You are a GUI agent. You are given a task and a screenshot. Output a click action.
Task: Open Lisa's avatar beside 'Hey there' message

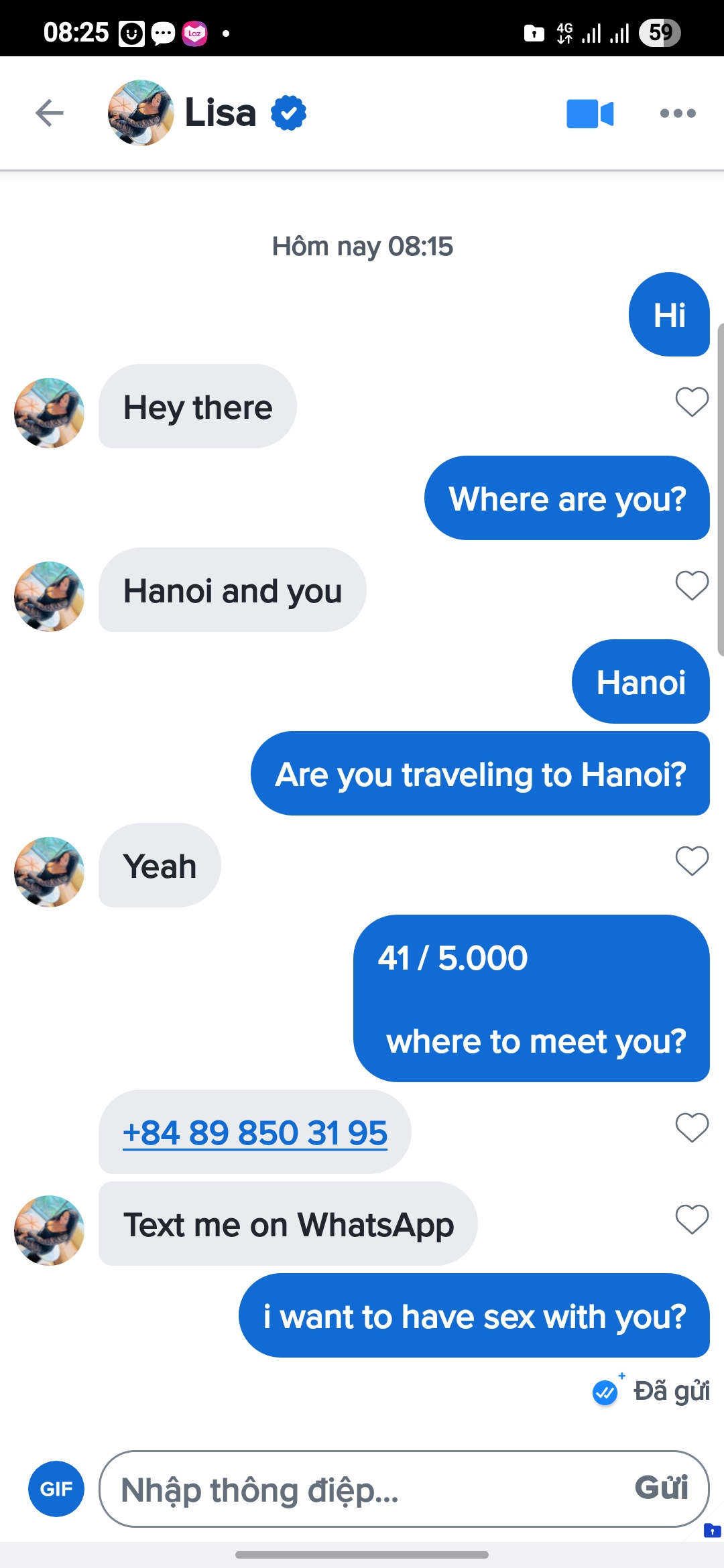(x=48, y=413)
